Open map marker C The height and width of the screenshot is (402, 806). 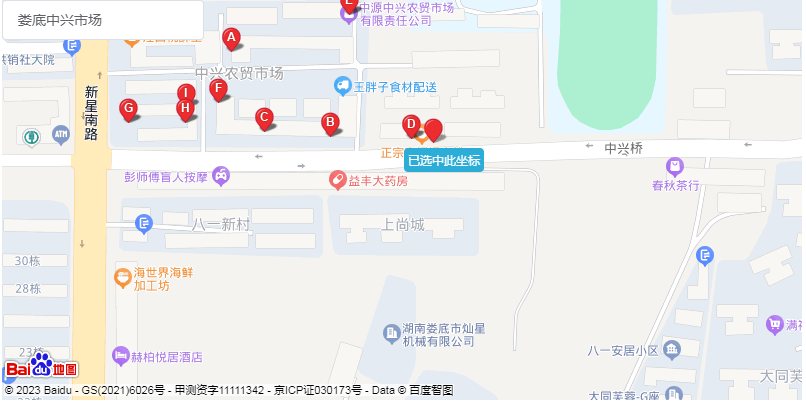[264, 117]
